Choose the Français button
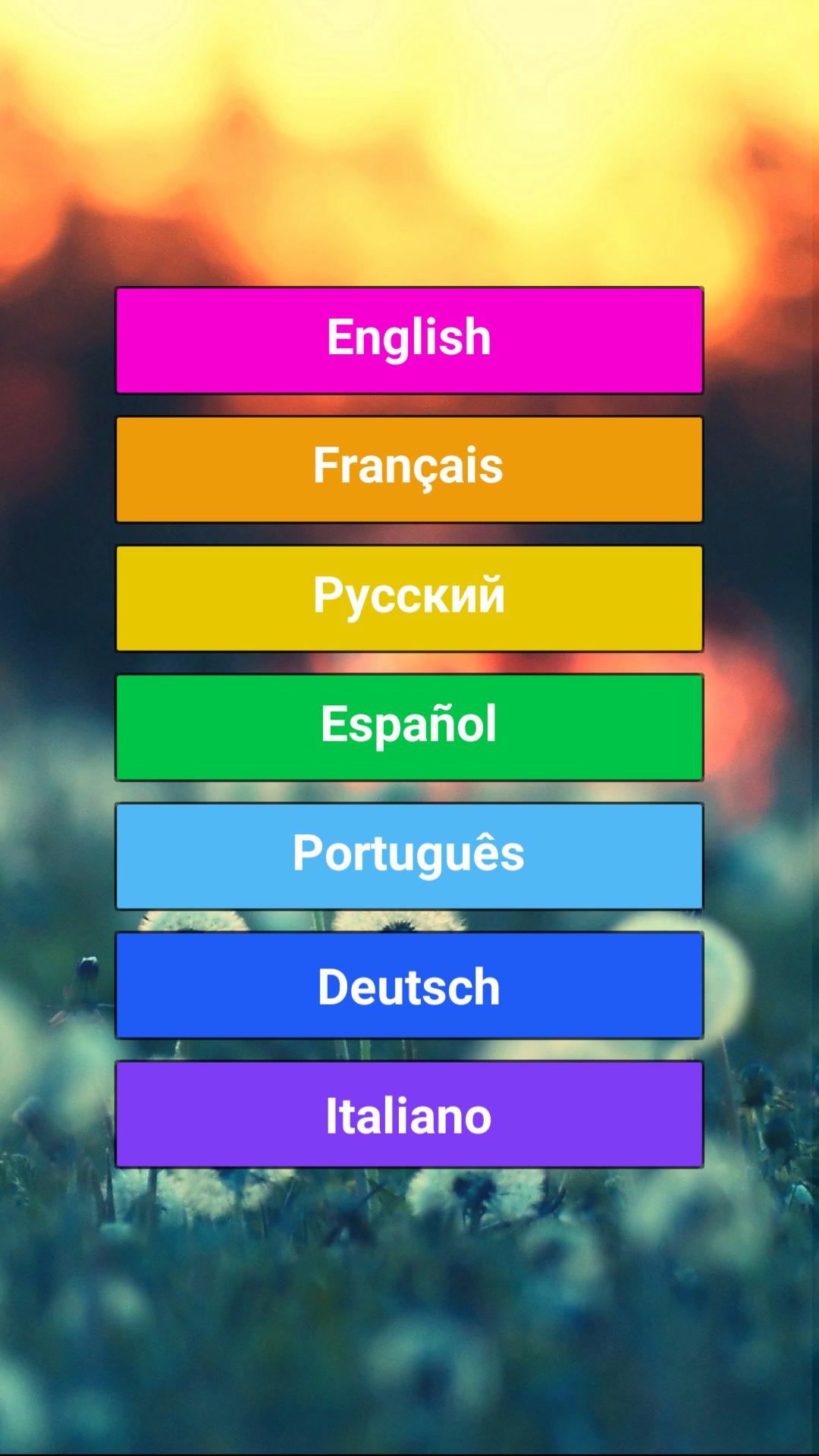This screenshot has width=819, height=1456. [x=409, y=469]
